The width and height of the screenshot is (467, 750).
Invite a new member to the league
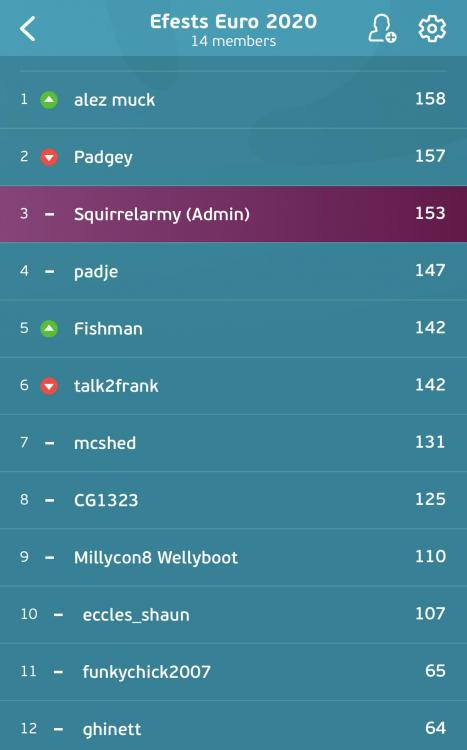(381, 29)
